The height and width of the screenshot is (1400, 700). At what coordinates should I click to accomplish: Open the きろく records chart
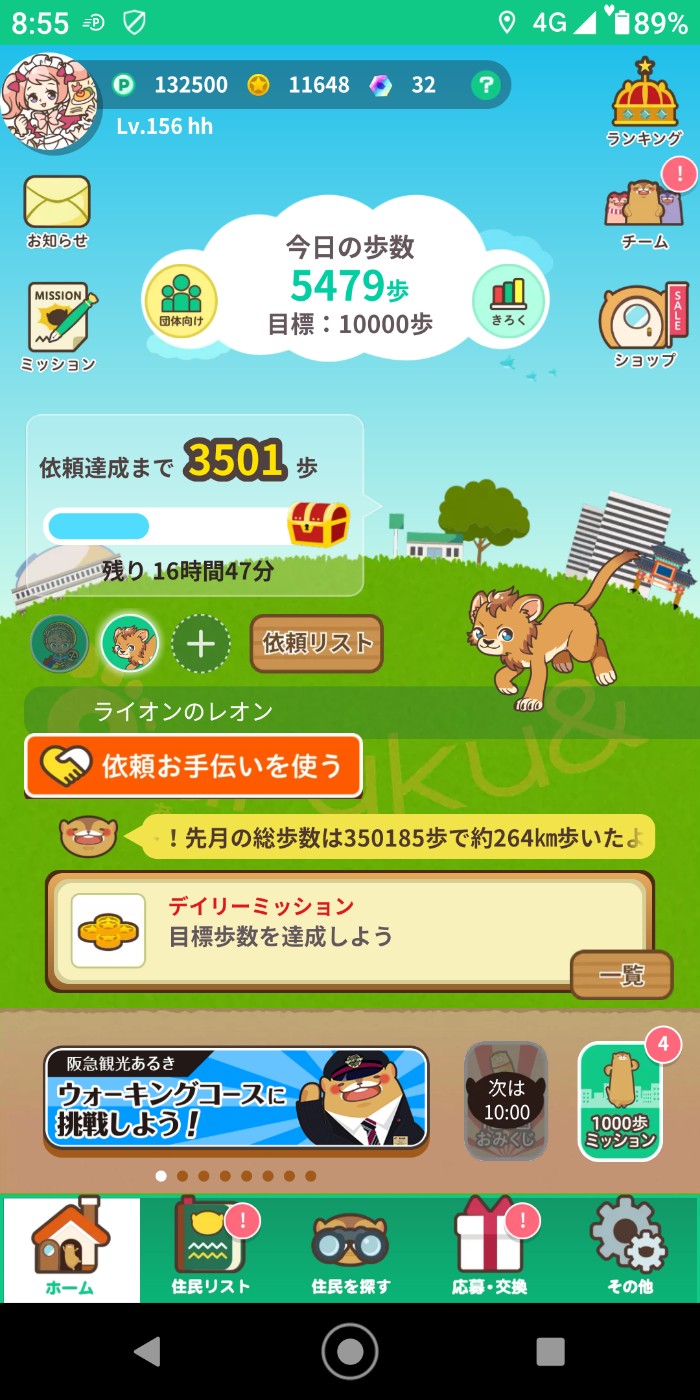508,300
